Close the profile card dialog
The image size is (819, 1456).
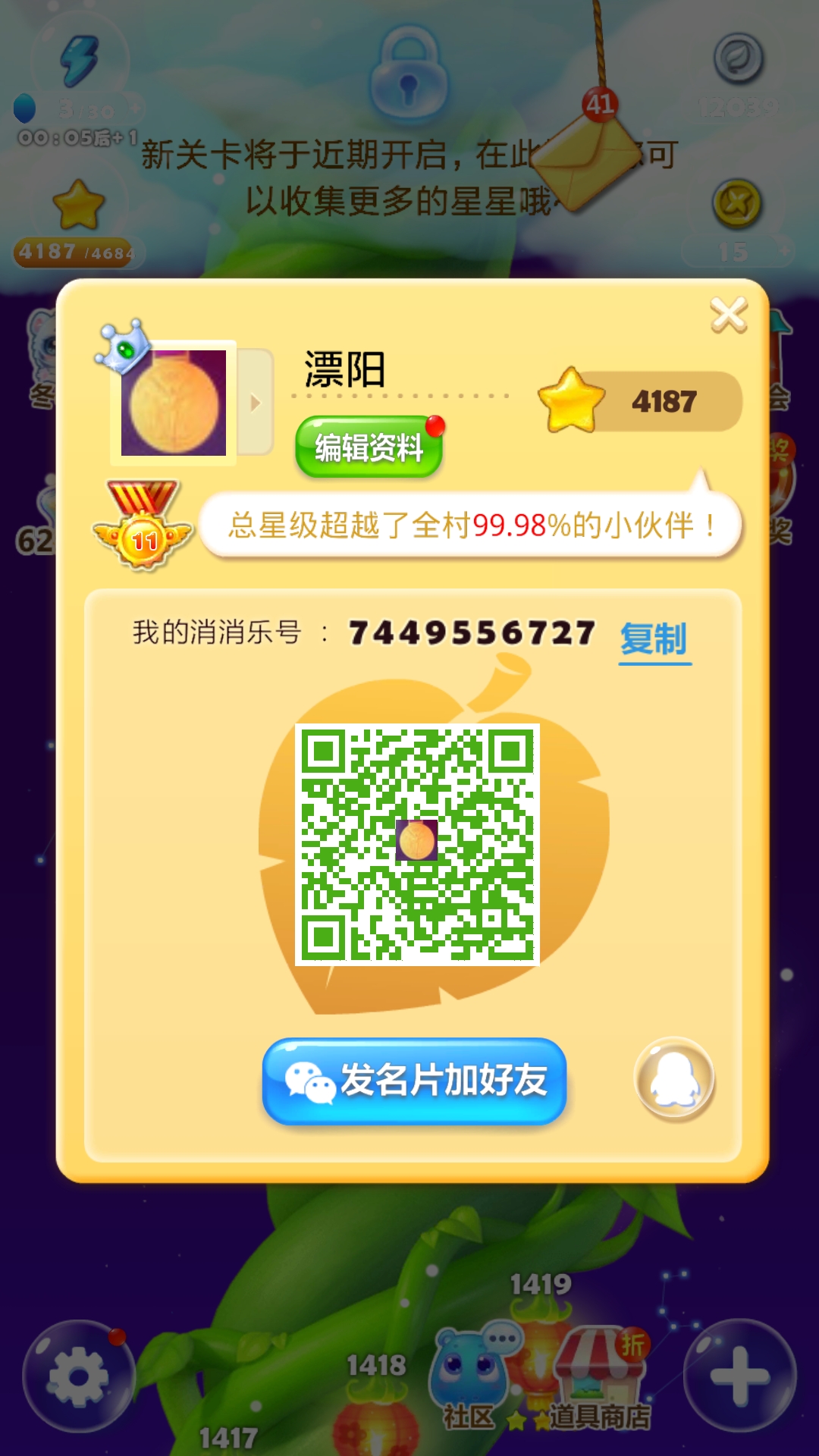tap(729, 315)
